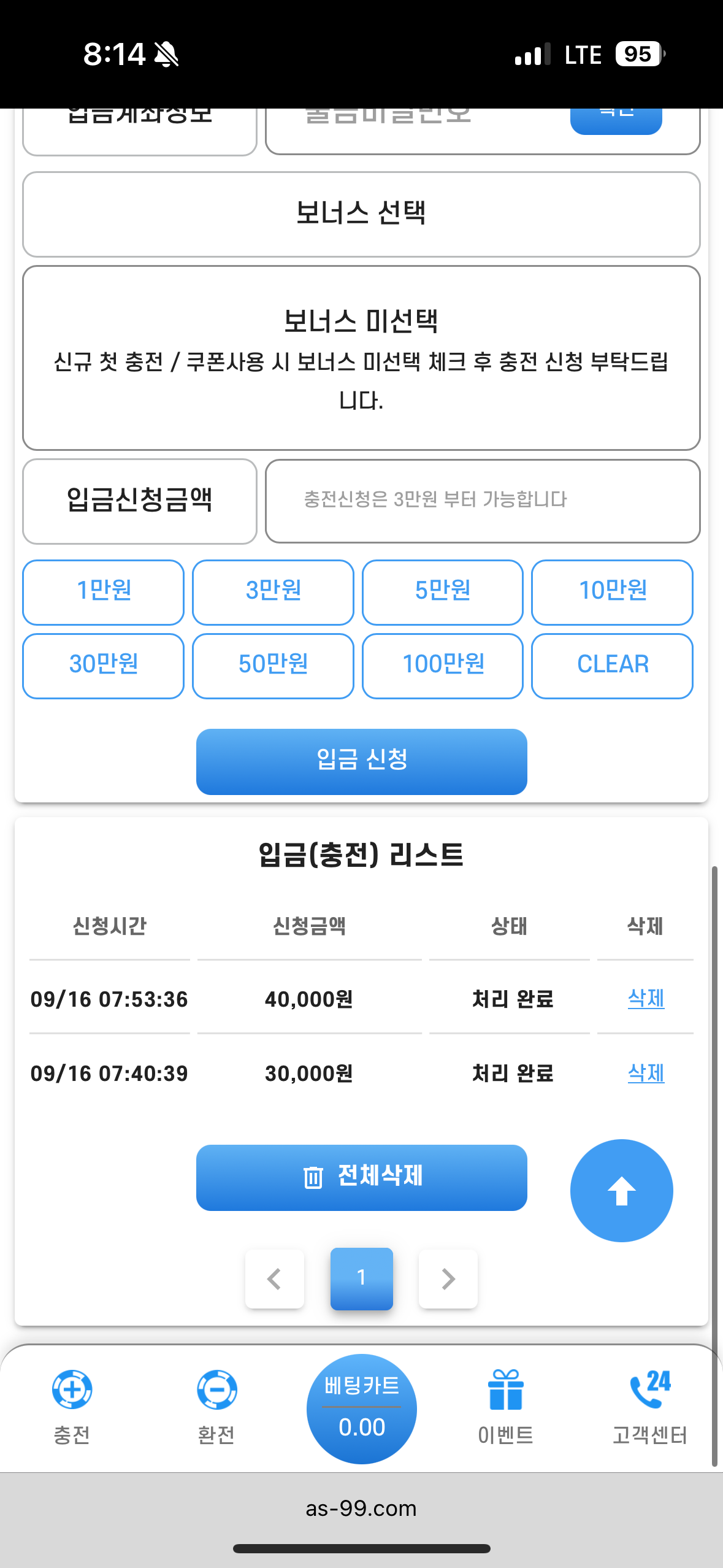Choose the 5만원 quick amount
The image size is (723, 1568).
[442, 591]
